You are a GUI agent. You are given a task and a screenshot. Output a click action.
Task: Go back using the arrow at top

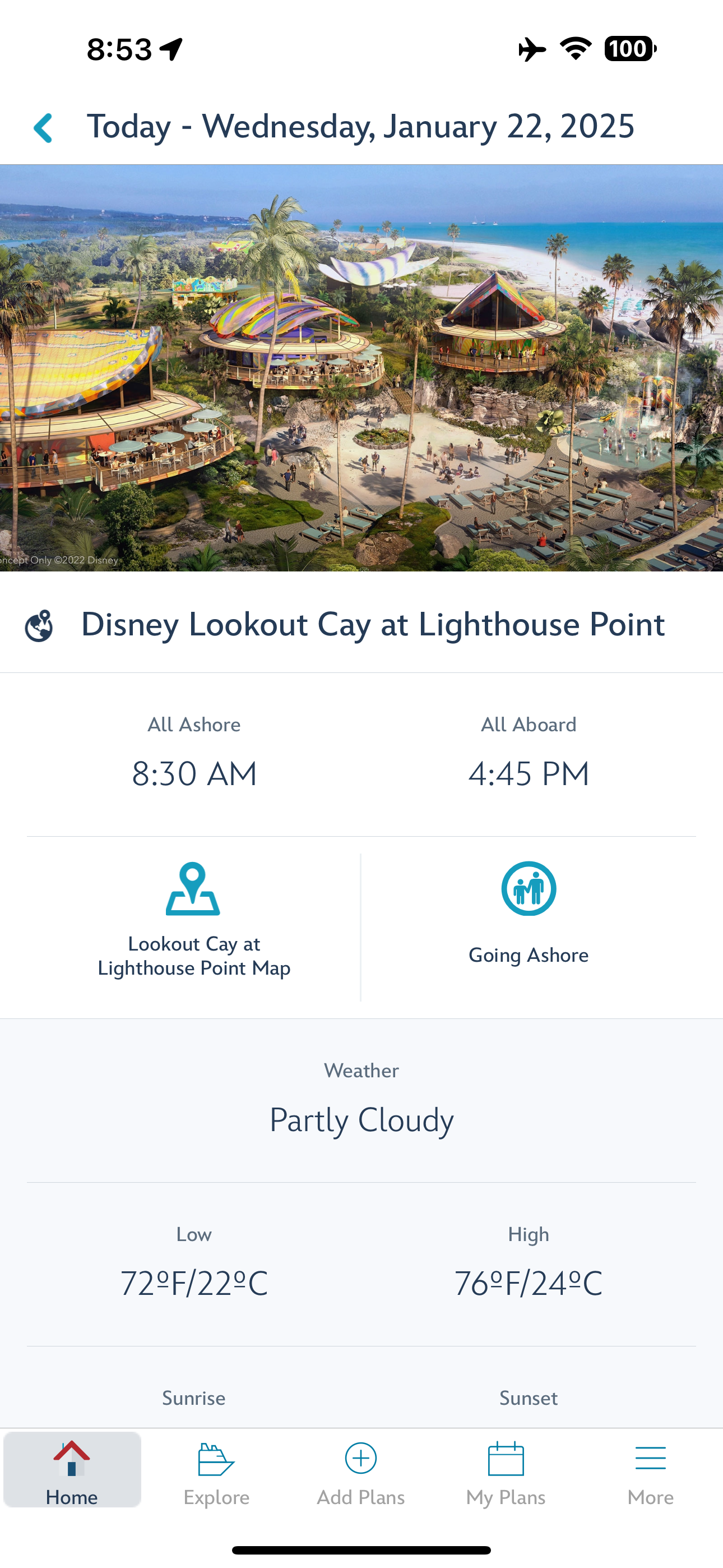click(x=43, y=128)
